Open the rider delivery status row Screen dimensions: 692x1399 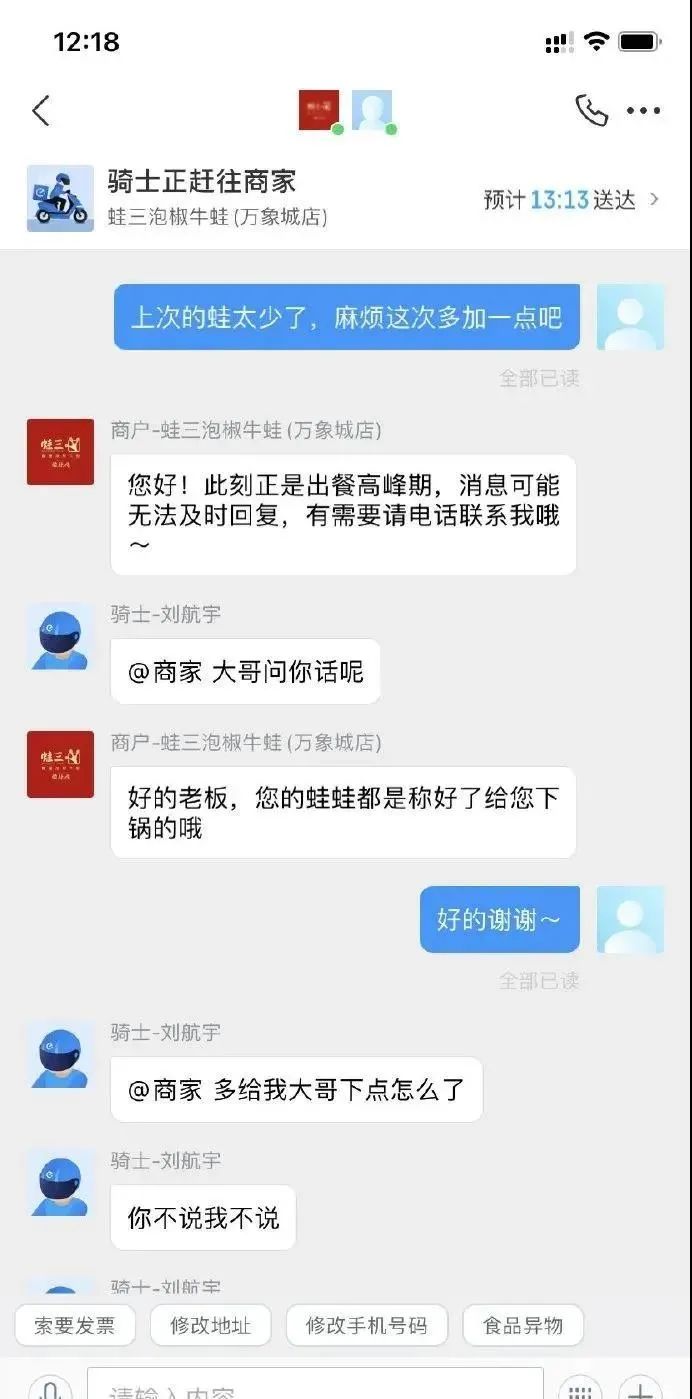point(346,199)
